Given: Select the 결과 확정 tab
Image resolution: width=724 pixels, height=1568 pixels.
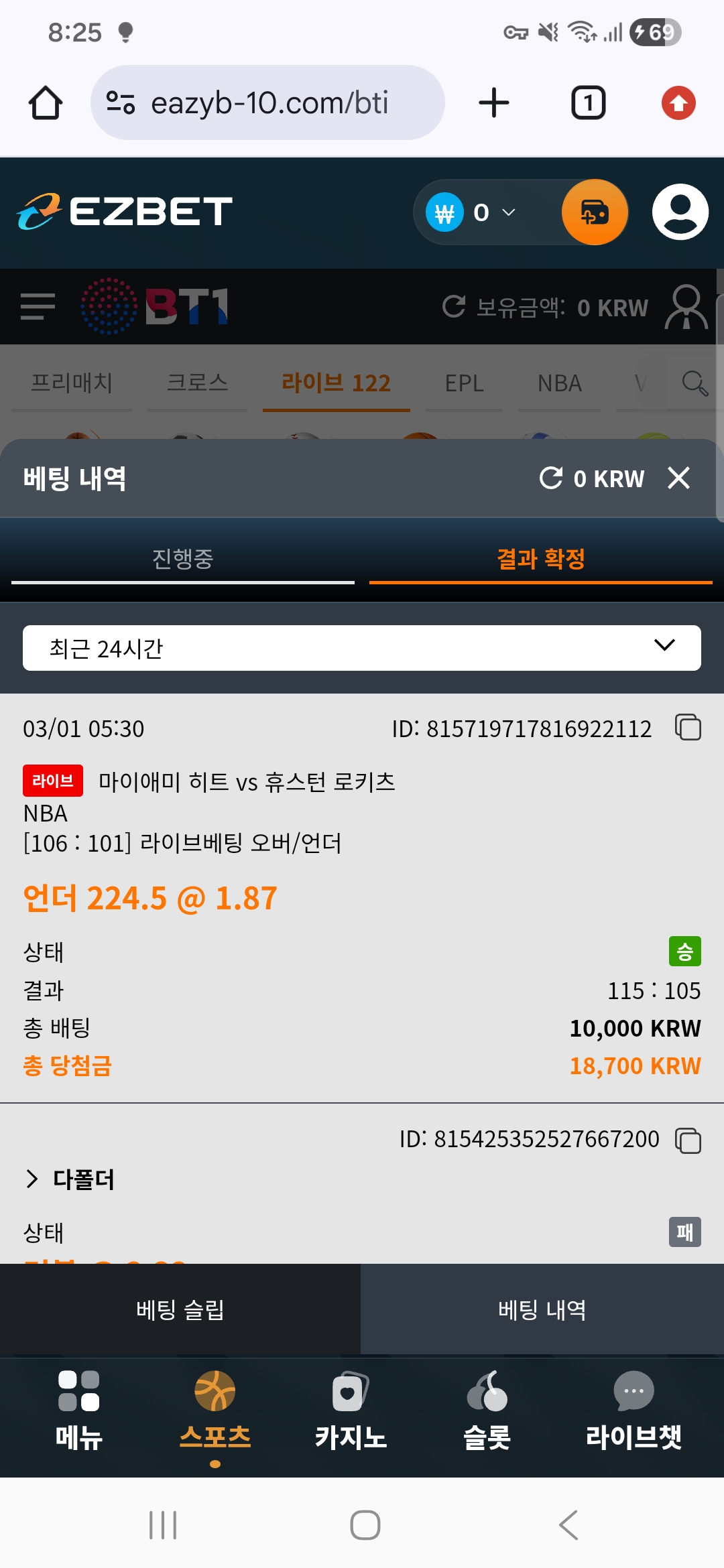Looking at the screenshot, I should [540, 559].
